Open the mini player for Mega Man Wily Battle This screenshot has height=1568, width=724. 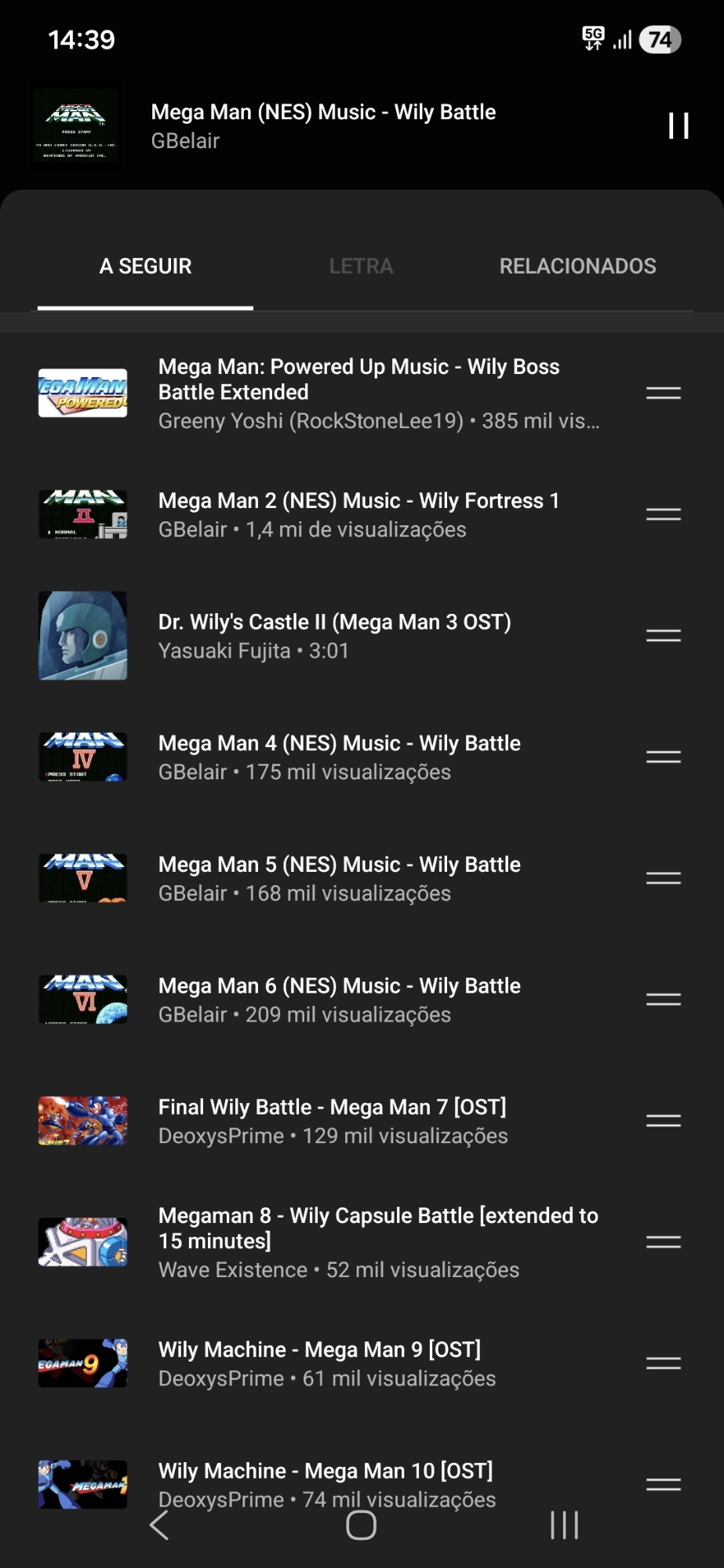(x=322, y=125)
